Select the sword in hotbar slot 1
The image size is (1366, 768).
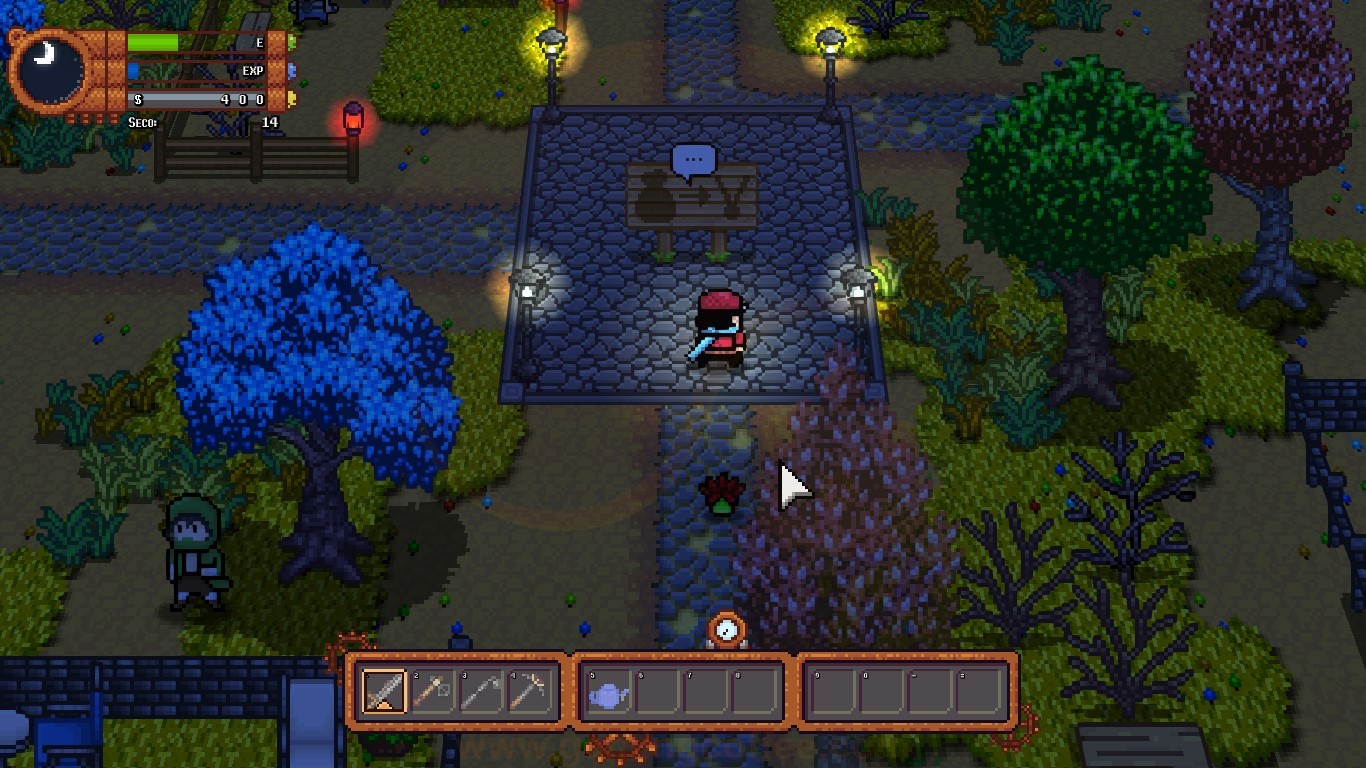click(x=384, y=691)
